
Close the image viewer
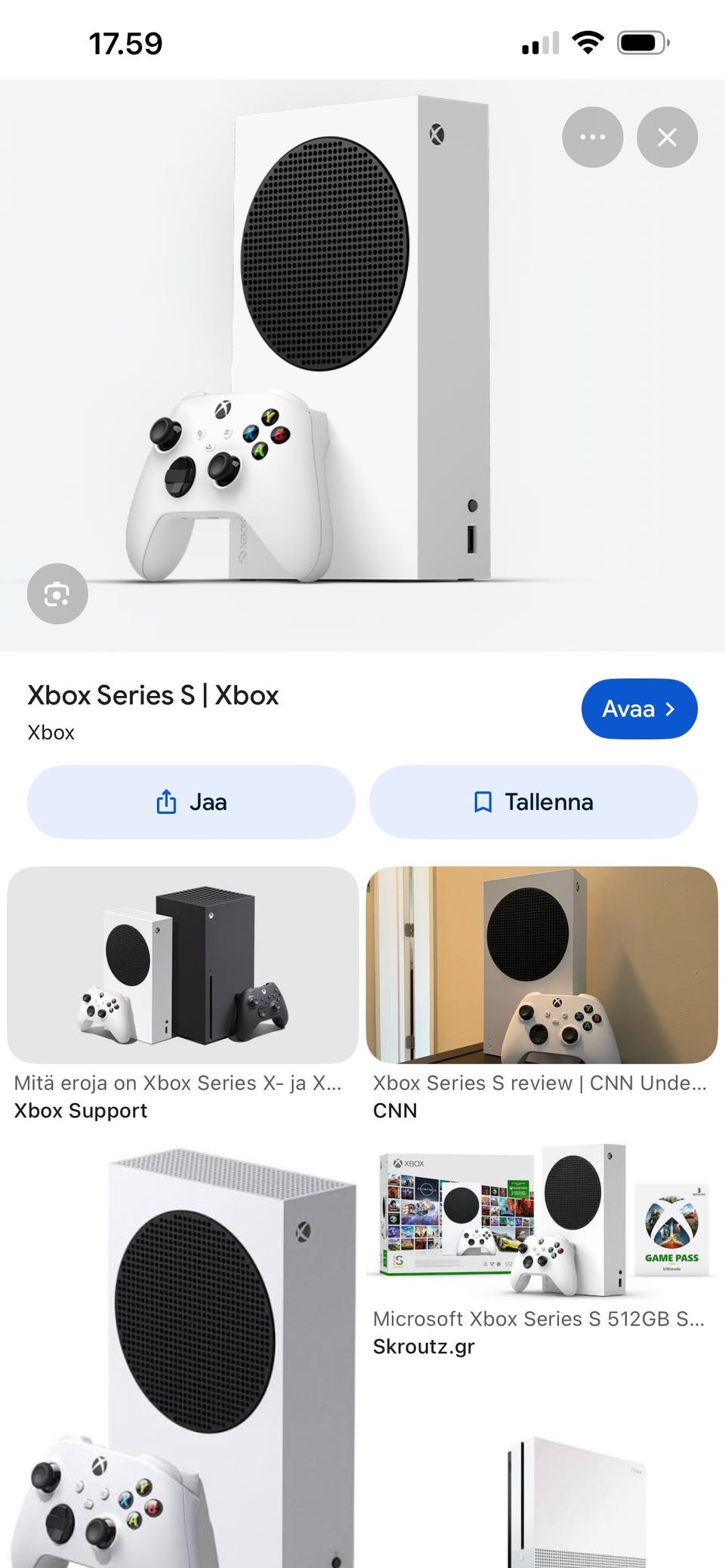coord(667,137)
